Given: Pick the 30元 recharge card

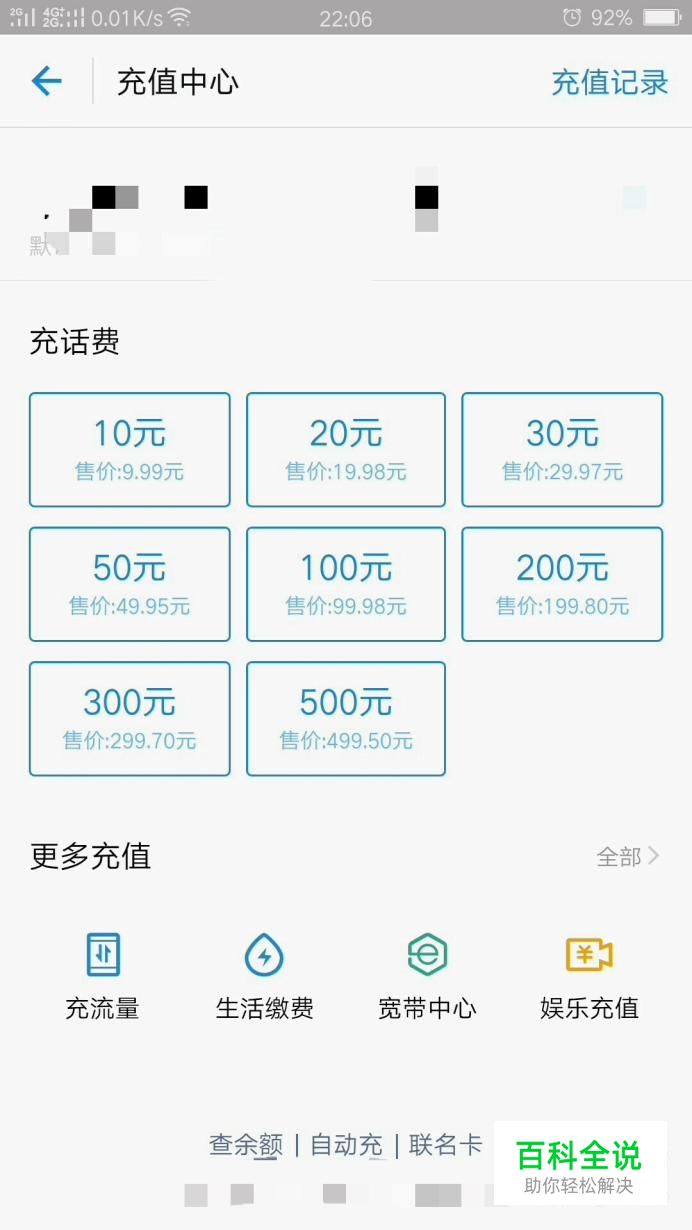Looking at the screenshot, I should [562, 450].
